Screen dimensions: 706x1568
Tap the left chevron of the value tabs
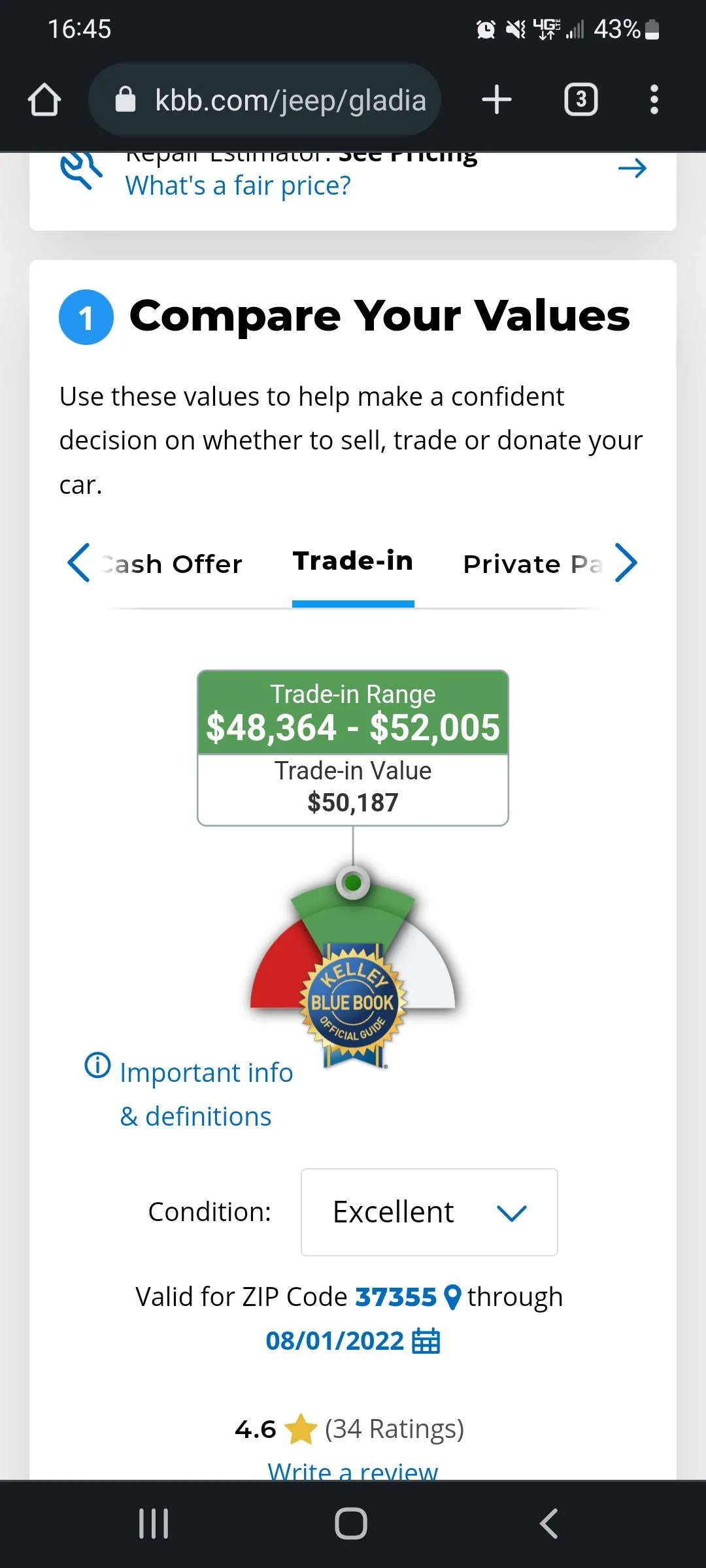[x=78, y=563]
